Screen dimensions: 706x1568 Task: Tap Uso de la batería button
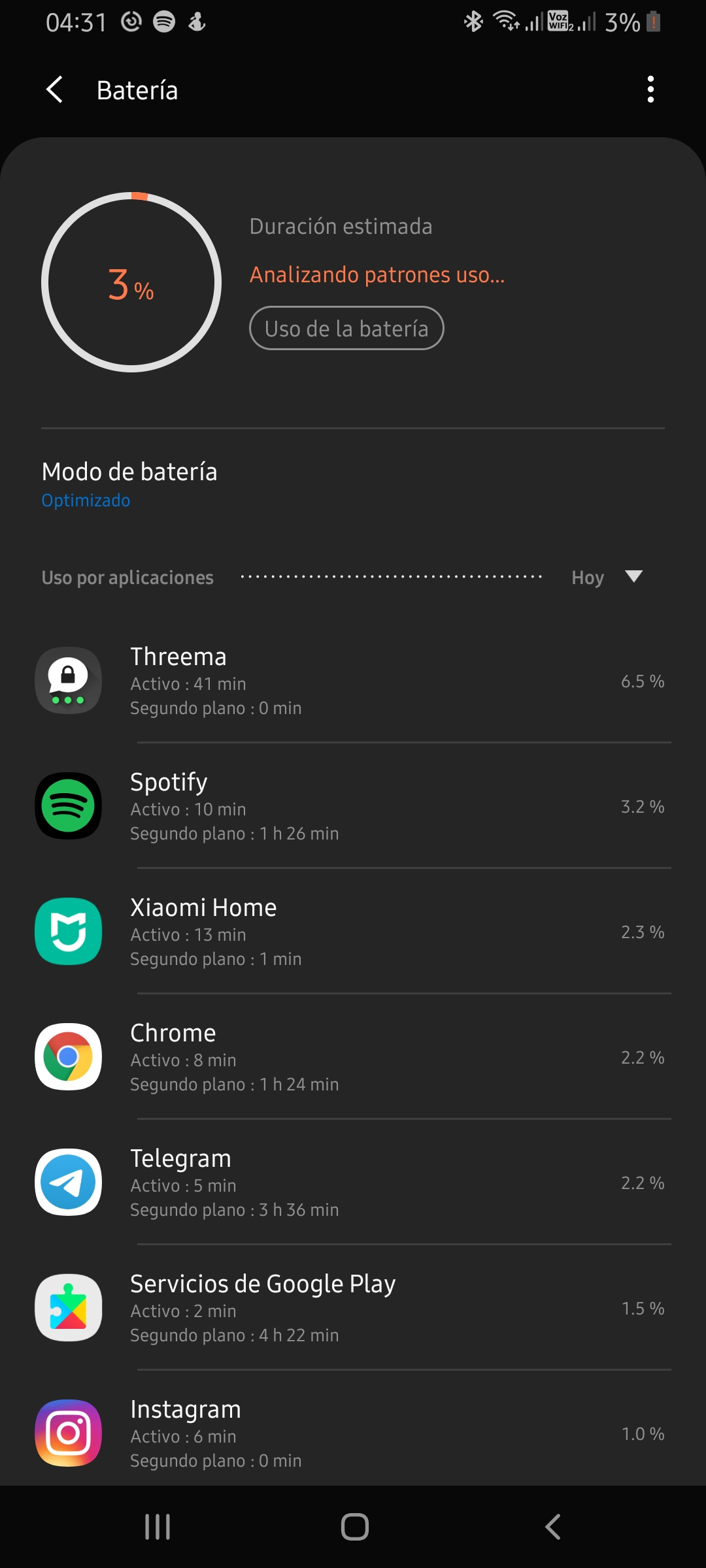(346, 328)
